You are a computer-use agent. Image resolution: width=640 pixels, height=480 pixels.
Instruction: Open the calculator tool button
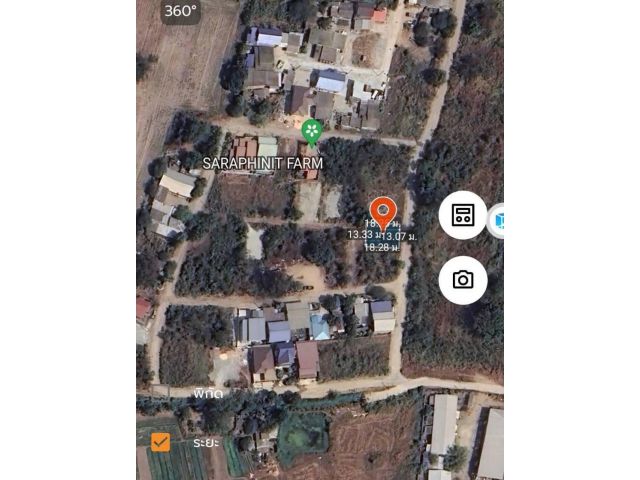(463, 215)
